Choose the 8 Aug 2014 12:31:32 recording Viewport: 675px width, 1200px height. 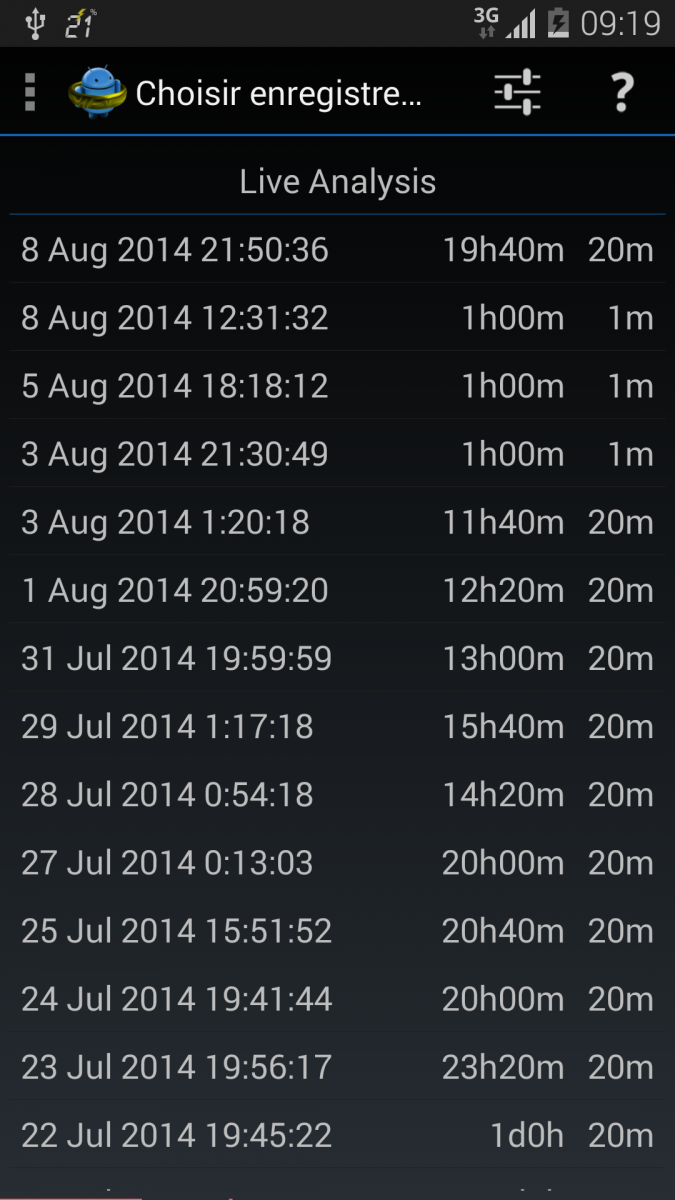click(337, 318)
